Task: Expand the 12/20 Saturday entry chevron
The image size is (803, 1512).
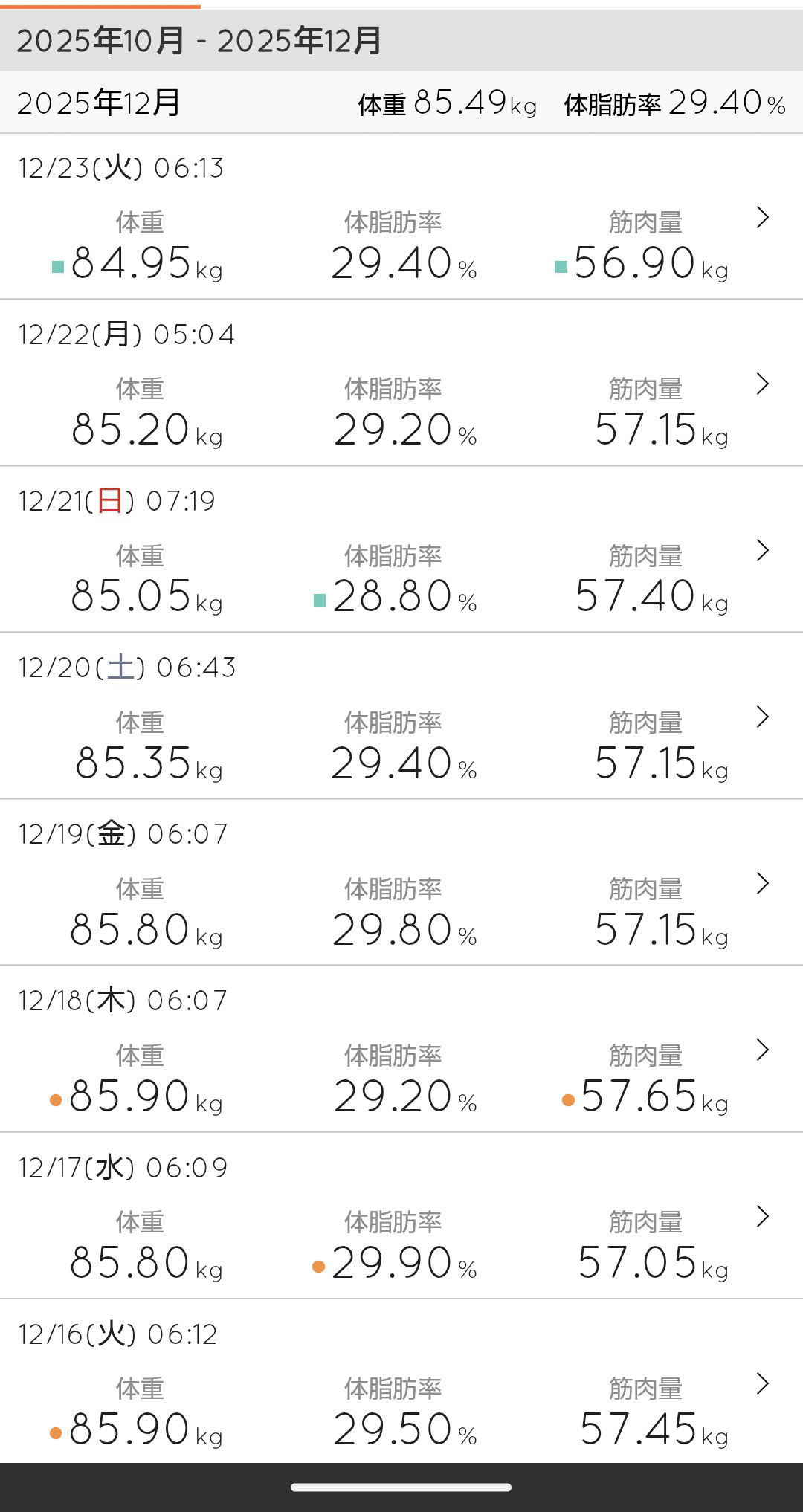Action: (x=761, y=717)
